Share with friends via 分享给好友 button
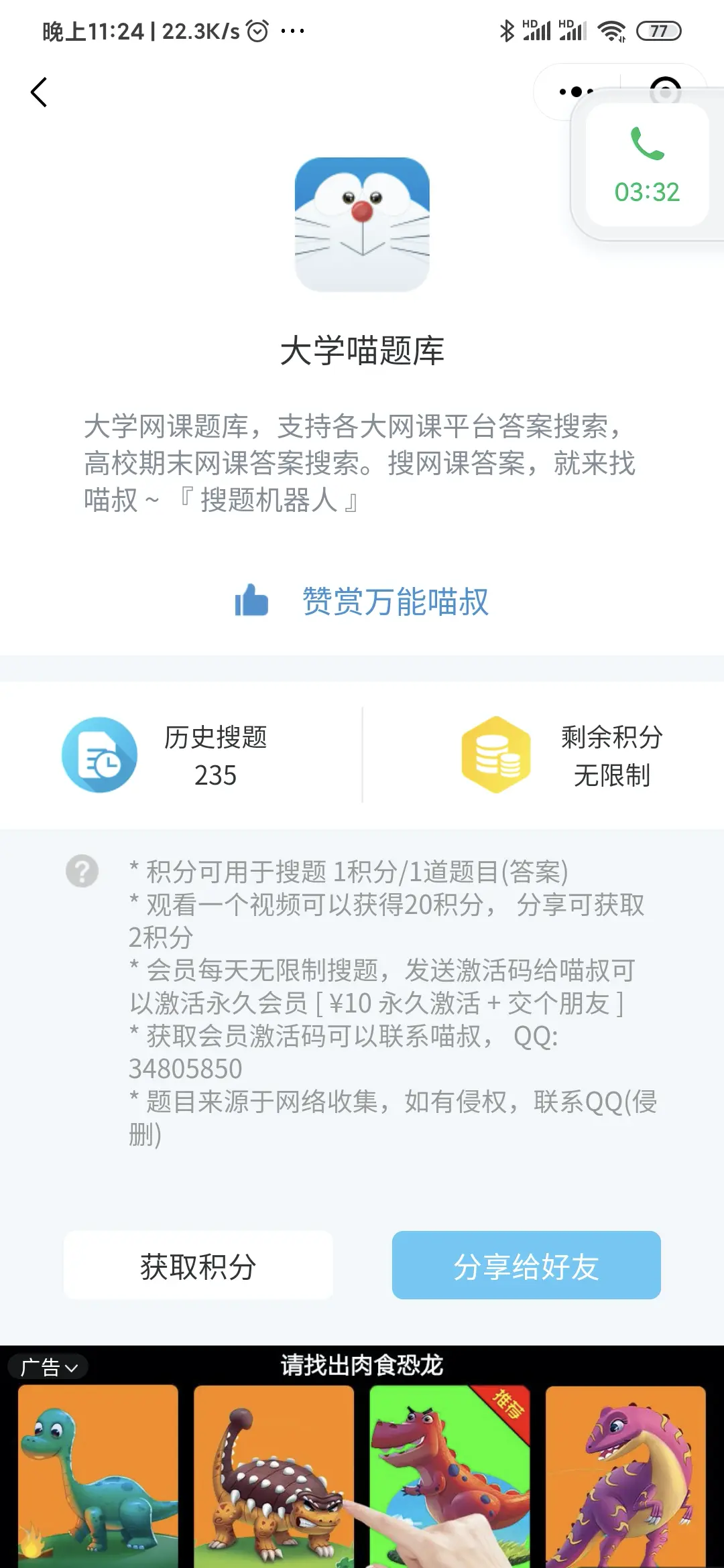Screen dimensions: 724x1568 [x=526, y=1265]
